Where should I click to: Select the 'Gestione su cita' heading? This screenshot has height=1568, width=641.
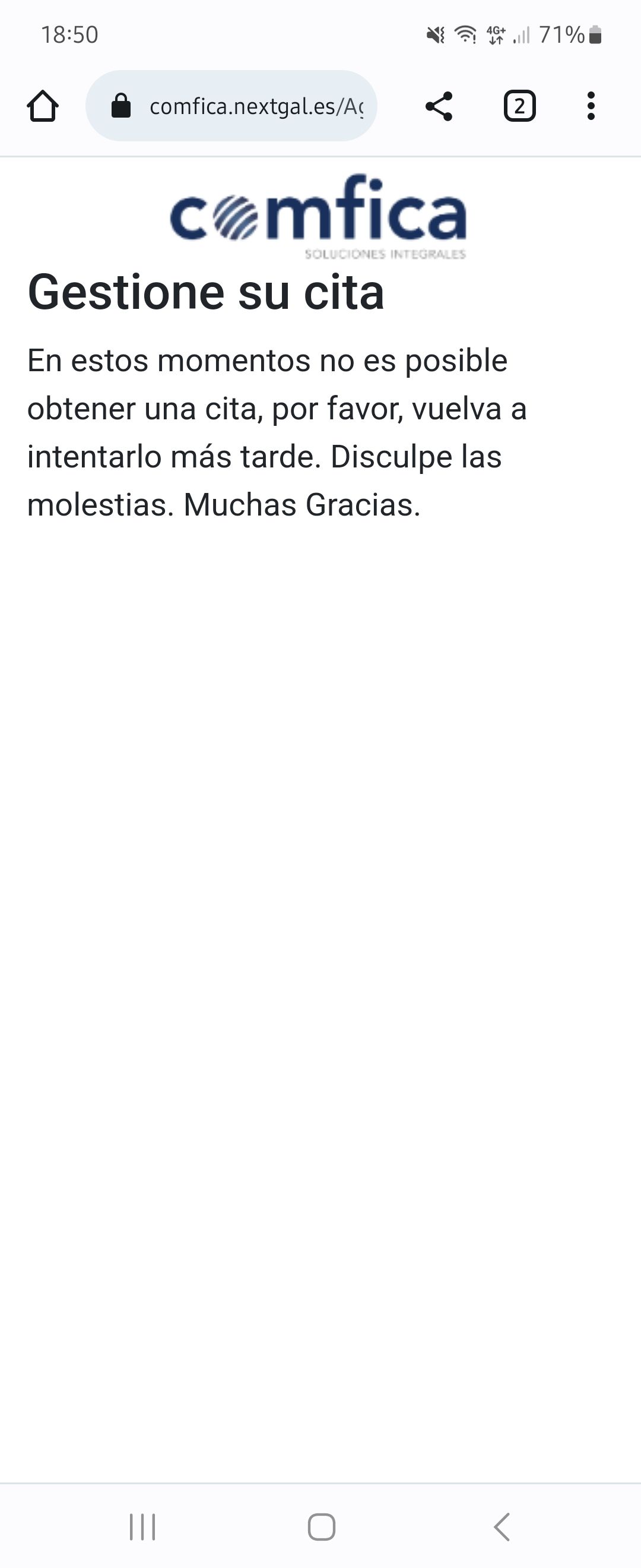pyautogui.click(x=207, y=293)
